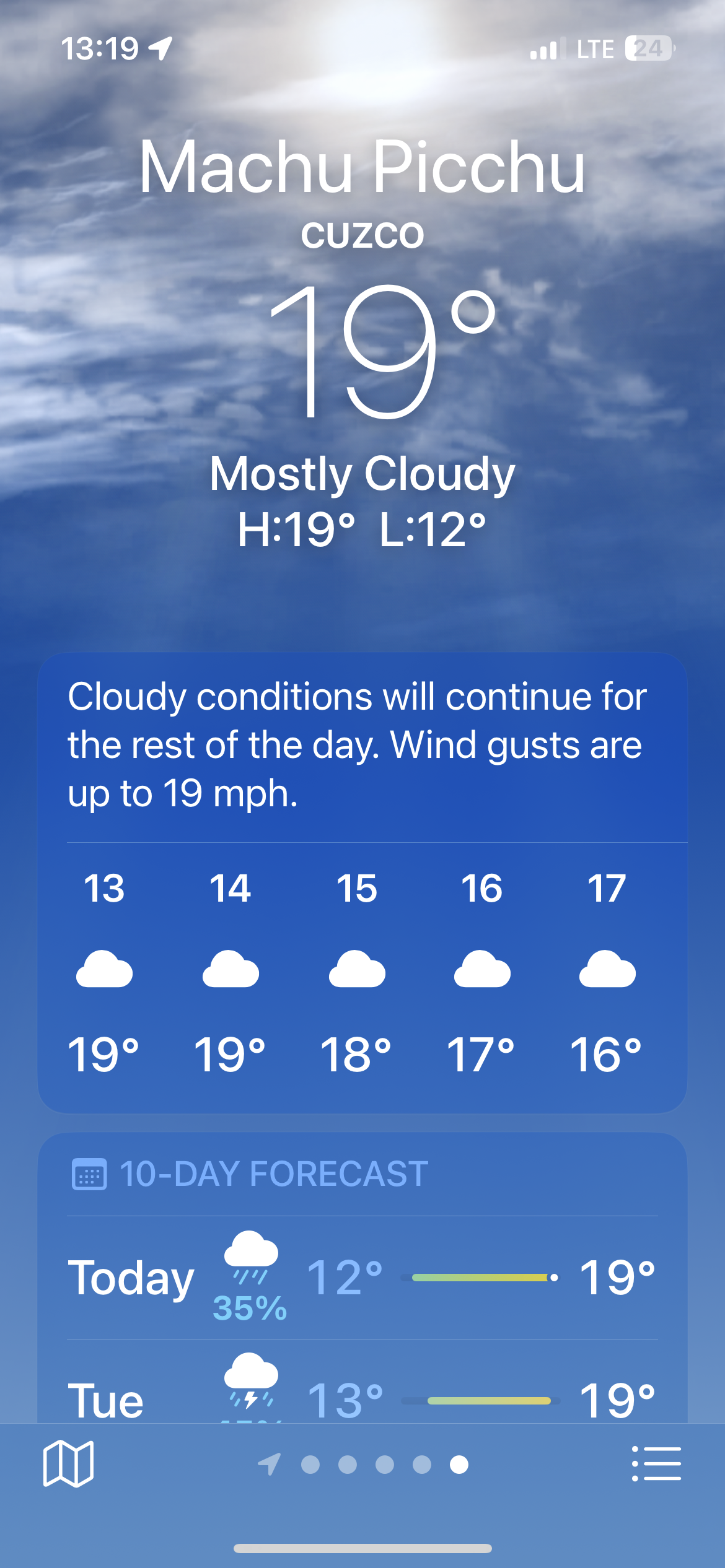Open Today's forecast row
Image resolution: width=725 pixels, height=1568 pixels.
click(x=362, y=1278)
